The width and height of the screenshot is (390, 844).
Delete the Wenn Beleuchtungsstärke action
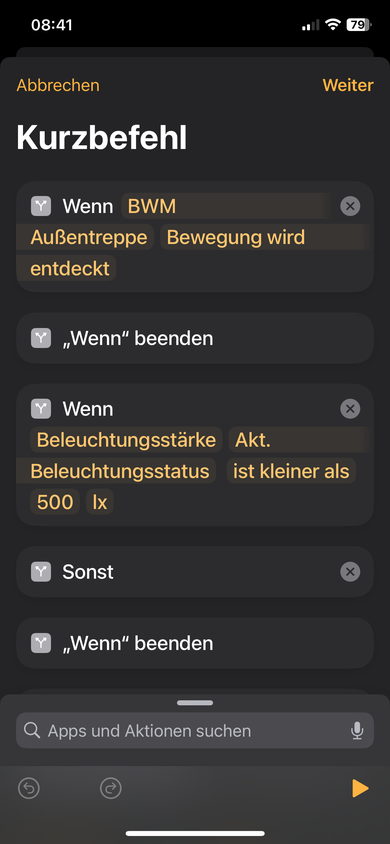coord(350,409)
